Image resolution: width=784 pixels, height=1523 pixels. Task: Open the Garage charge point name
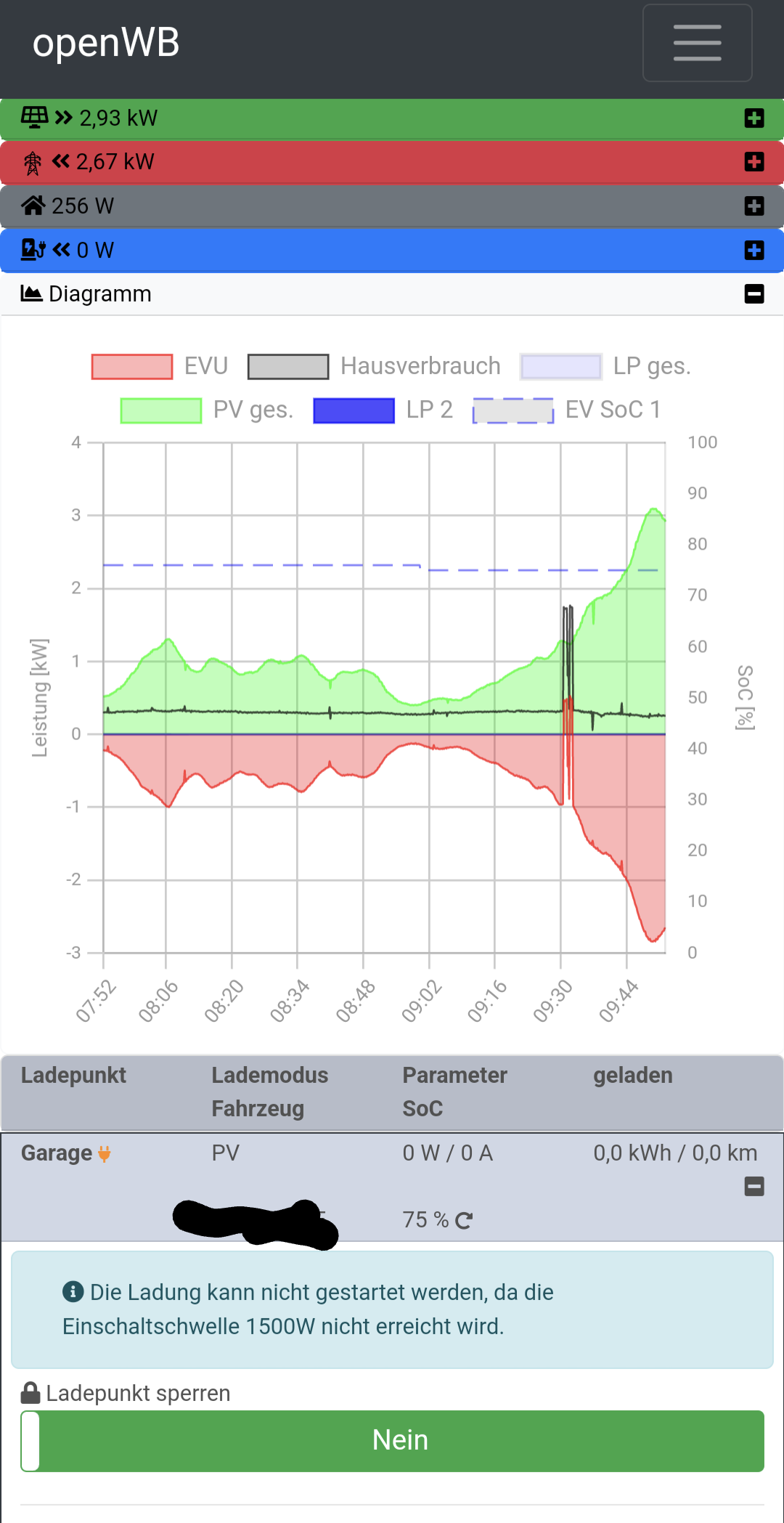(57, 1153)
